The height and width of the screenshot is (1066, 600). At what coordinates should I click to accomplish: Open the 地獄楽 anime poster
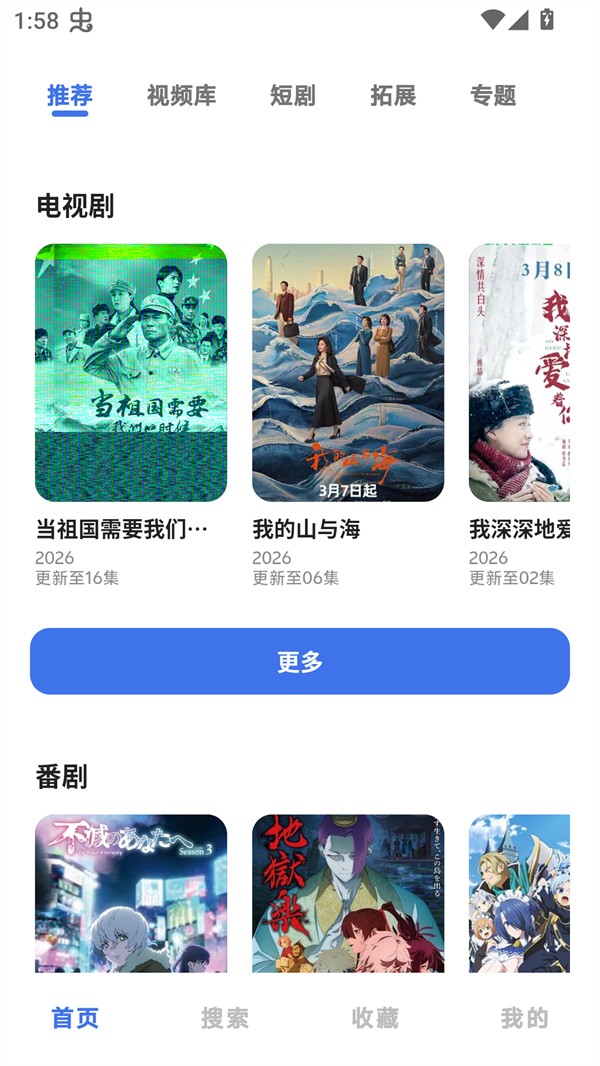coord(348,893)
